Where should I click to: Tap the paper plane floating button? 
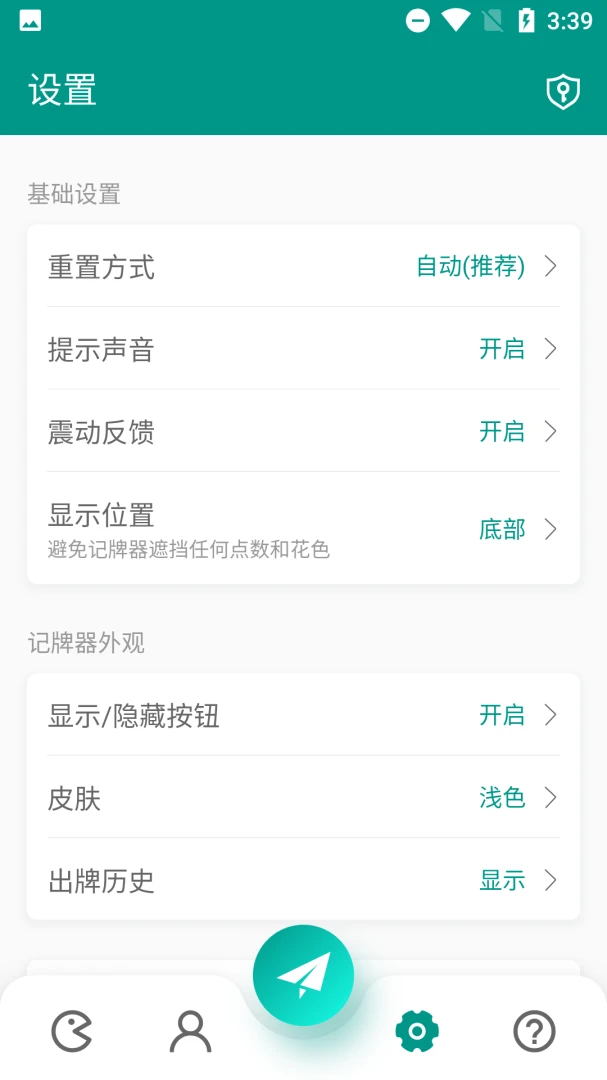(x=303, y=975)
